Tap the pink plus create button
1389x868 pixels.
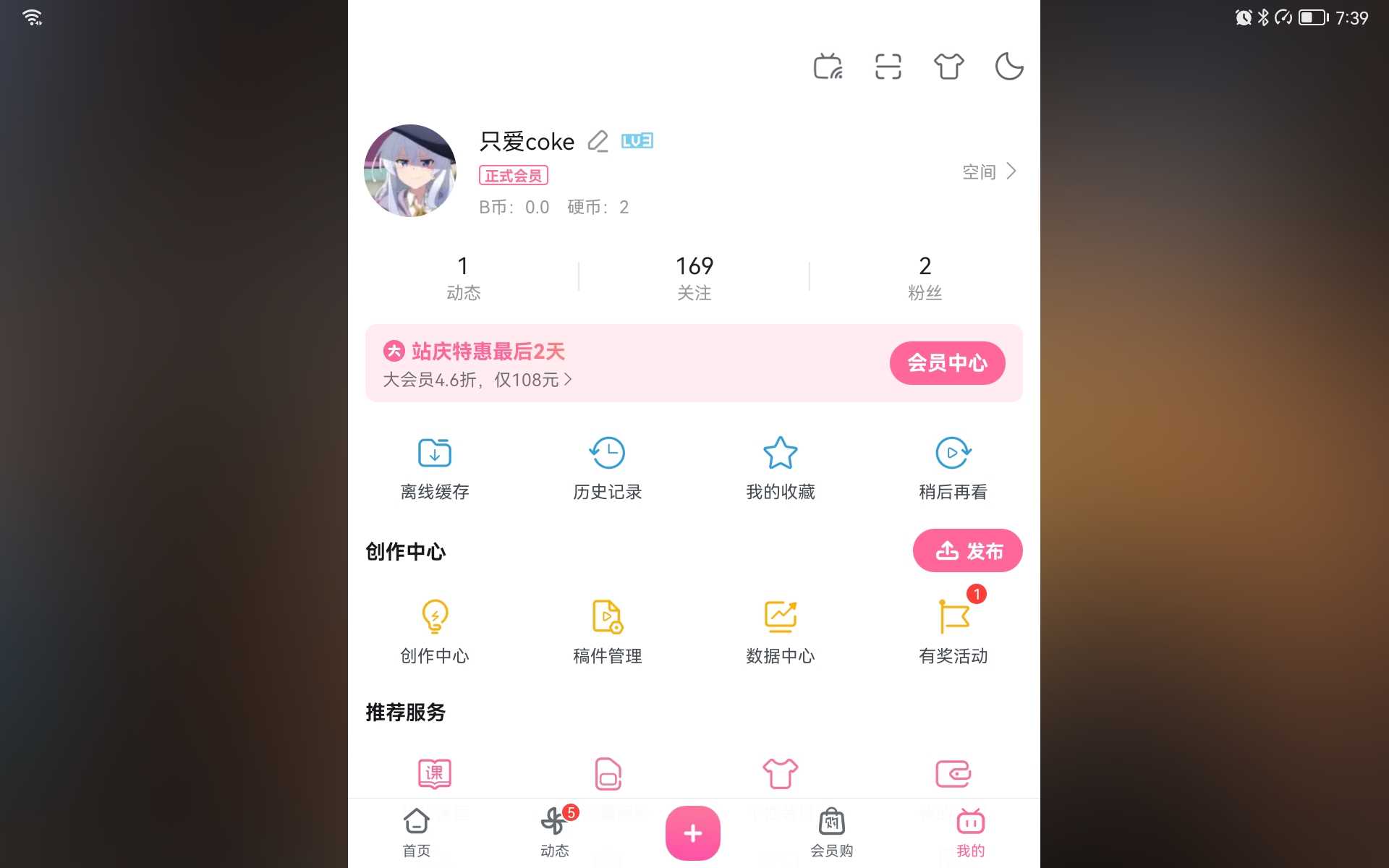pos(692,833)
